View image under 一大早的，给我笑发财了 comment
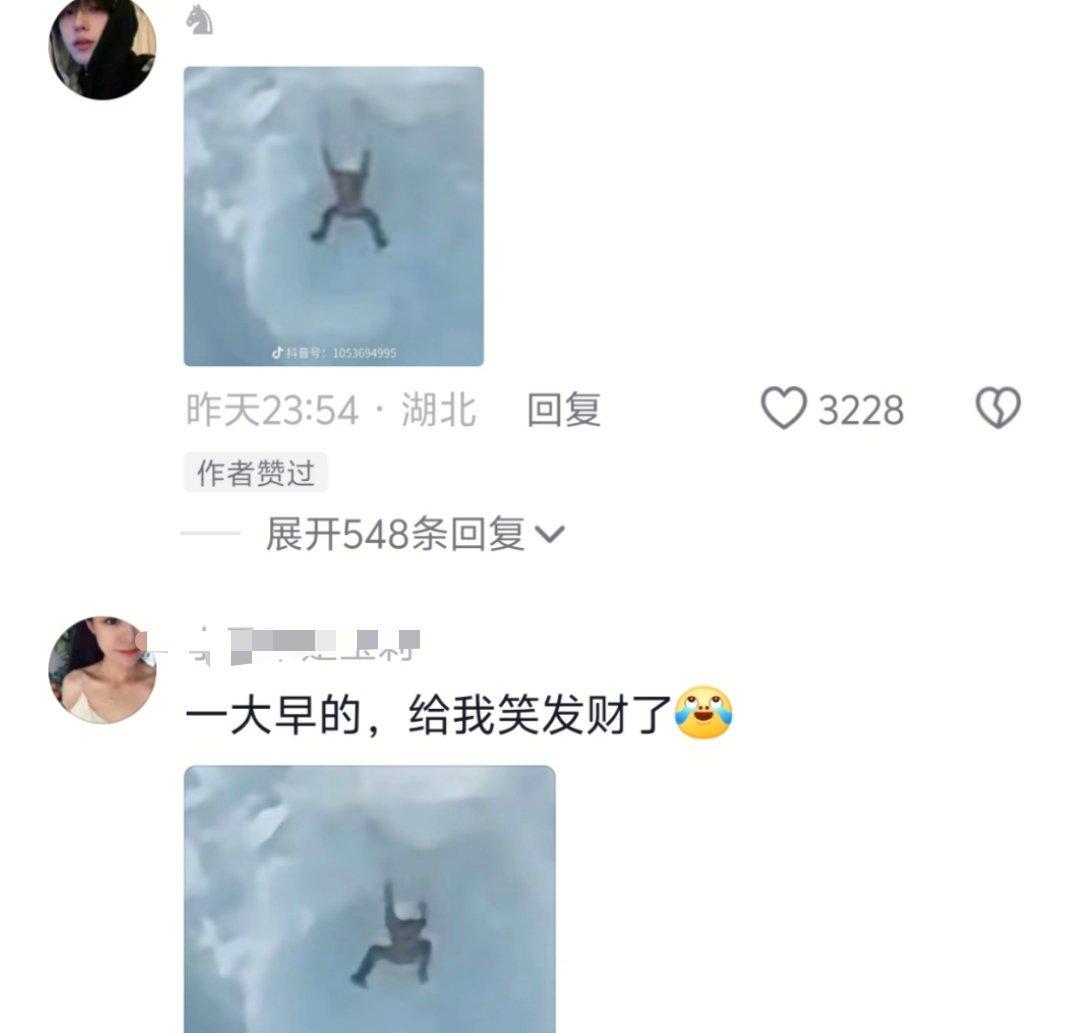 (369, 898)
